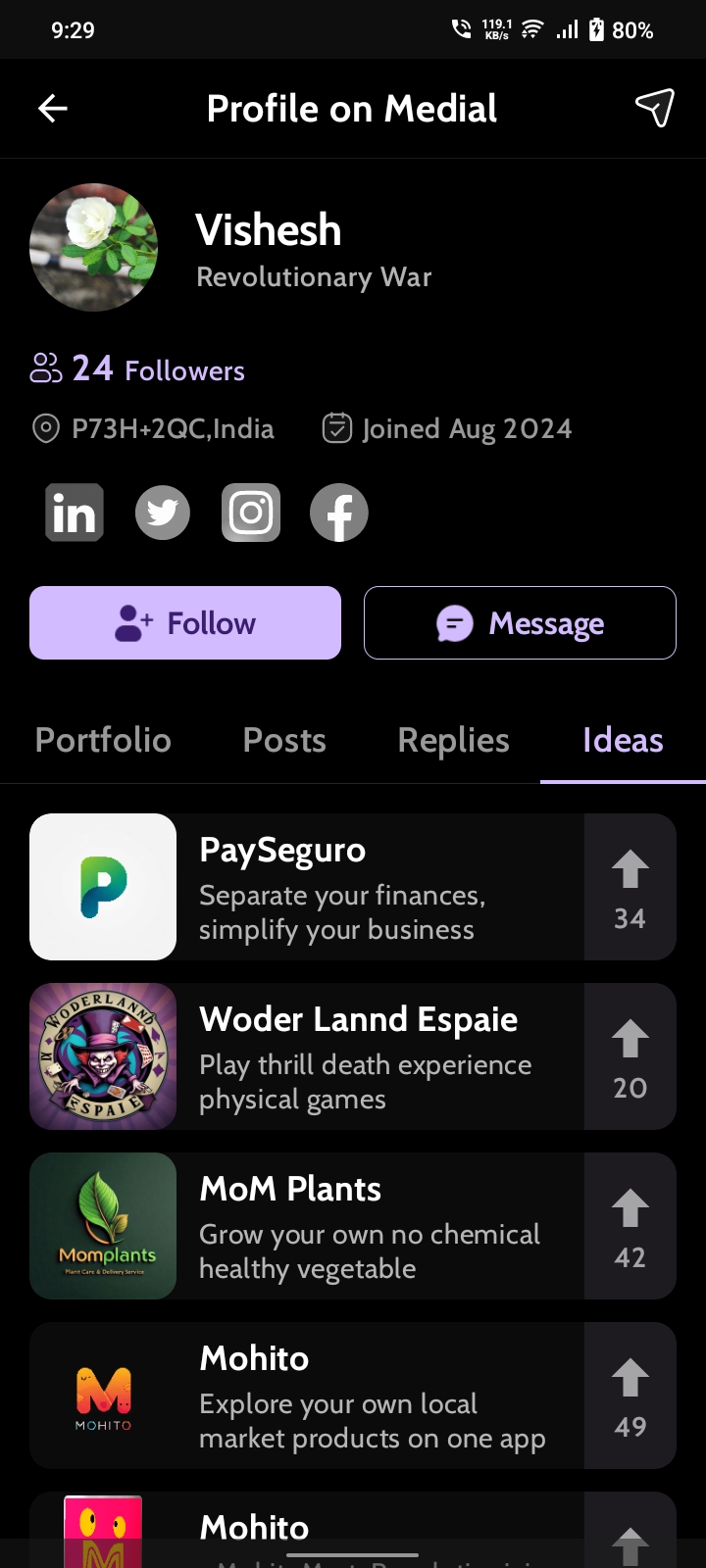
Task: View the 24 Followers list
Action: click(x=138, y=369)
